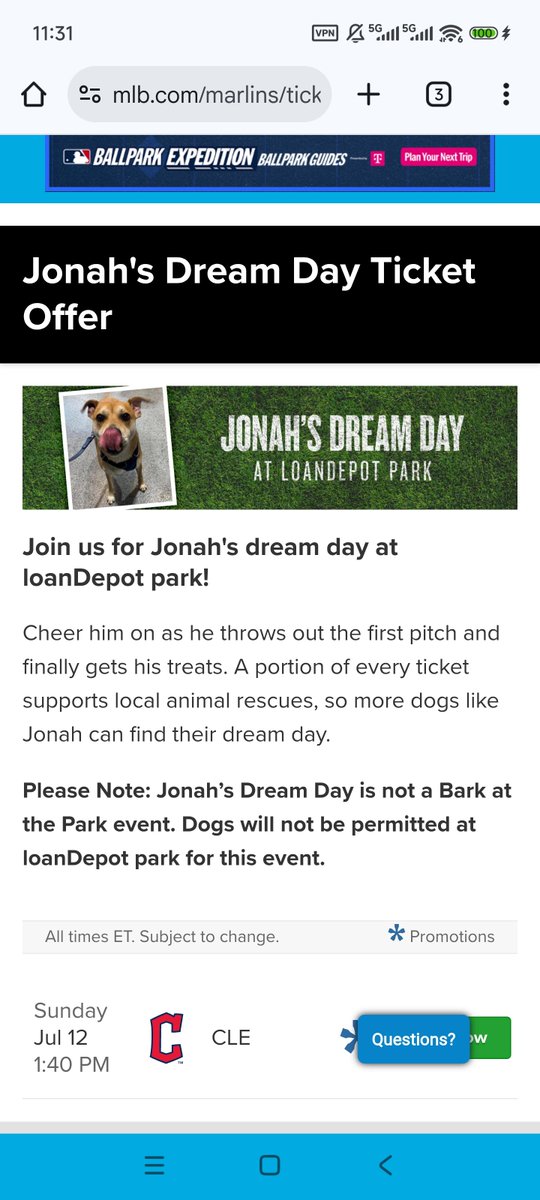The image size is (540, 1200).
Task: Open recent apps from navigation bar
Action: [153, 1165]
